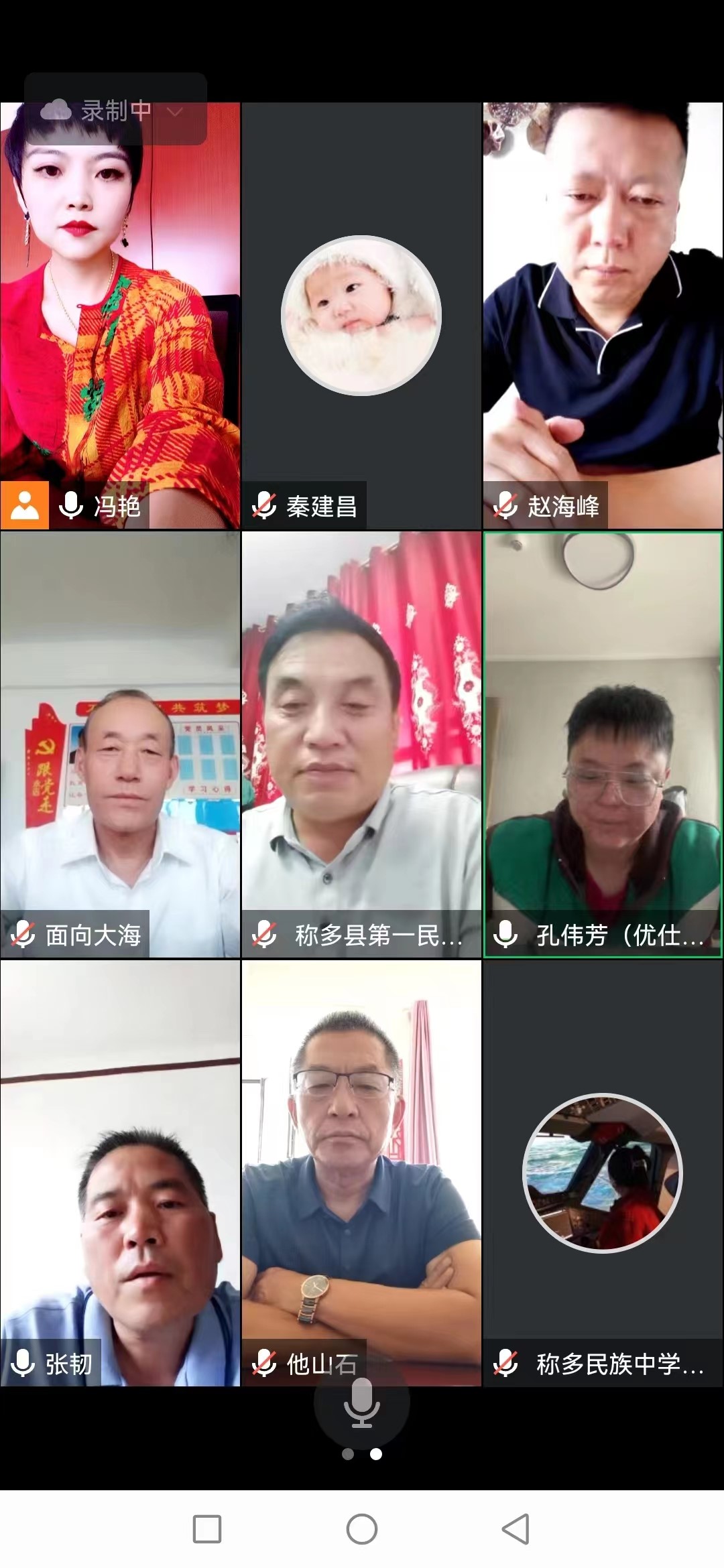Open the recent apps overview
724x1568 pixels.
point(207,1529)
